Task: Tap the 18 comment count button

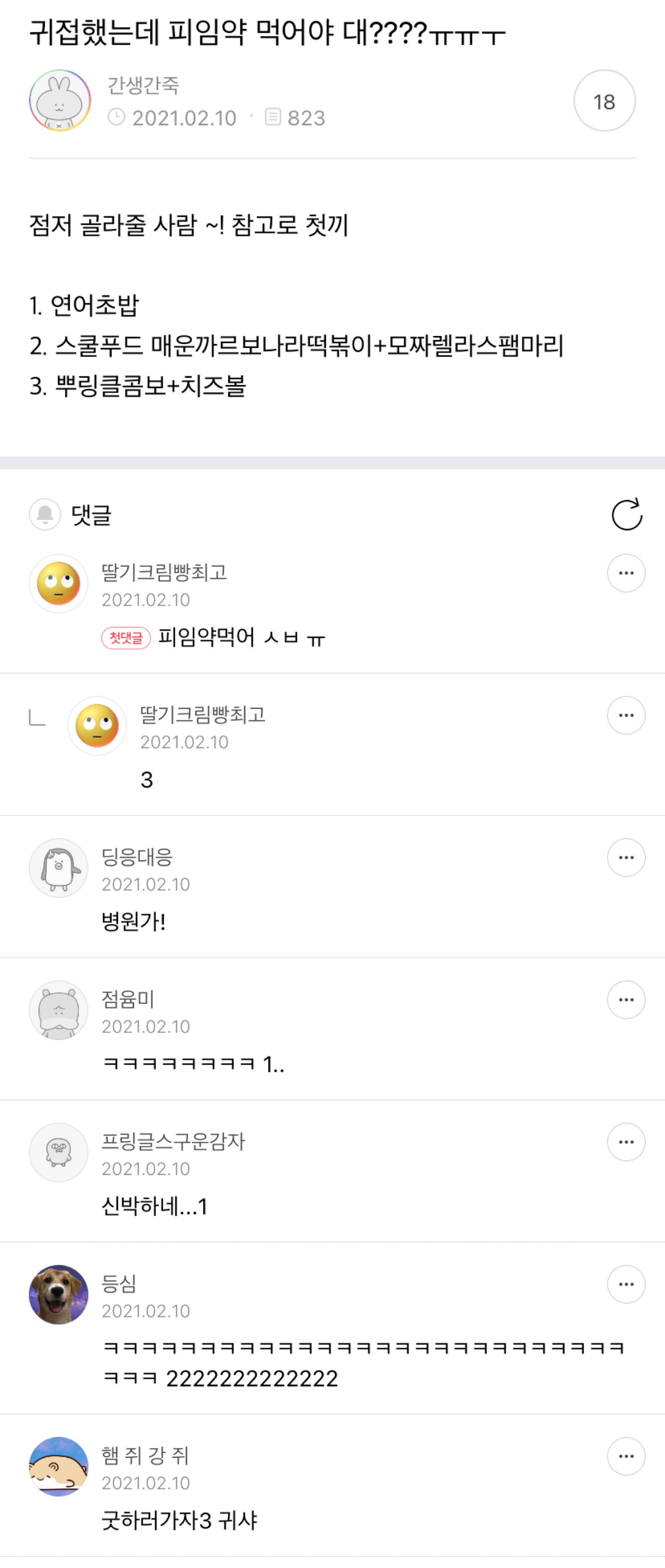Action: pos(604,101)
